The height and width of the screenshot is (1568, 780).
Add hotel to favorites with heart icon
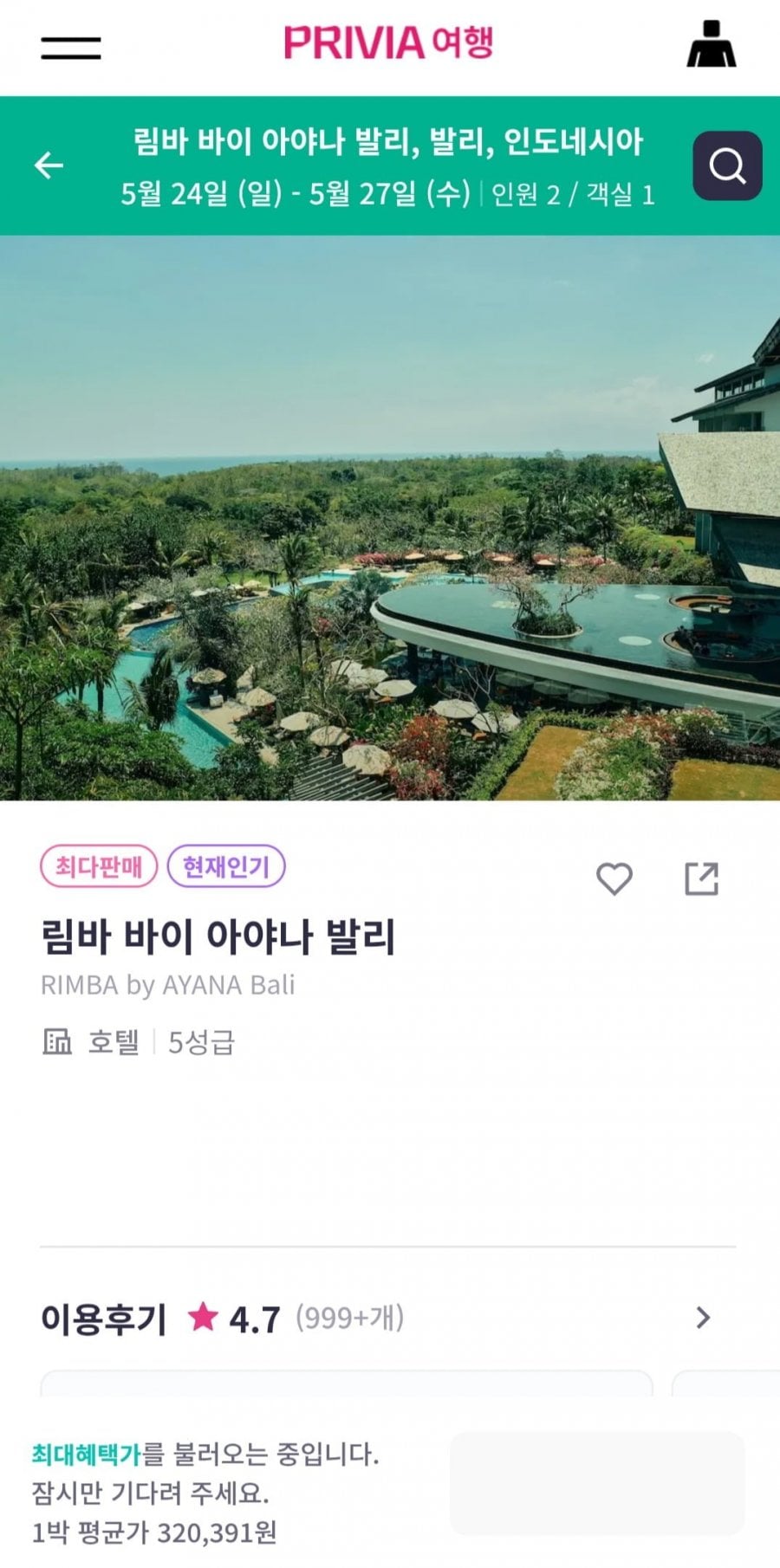[614, 878]
